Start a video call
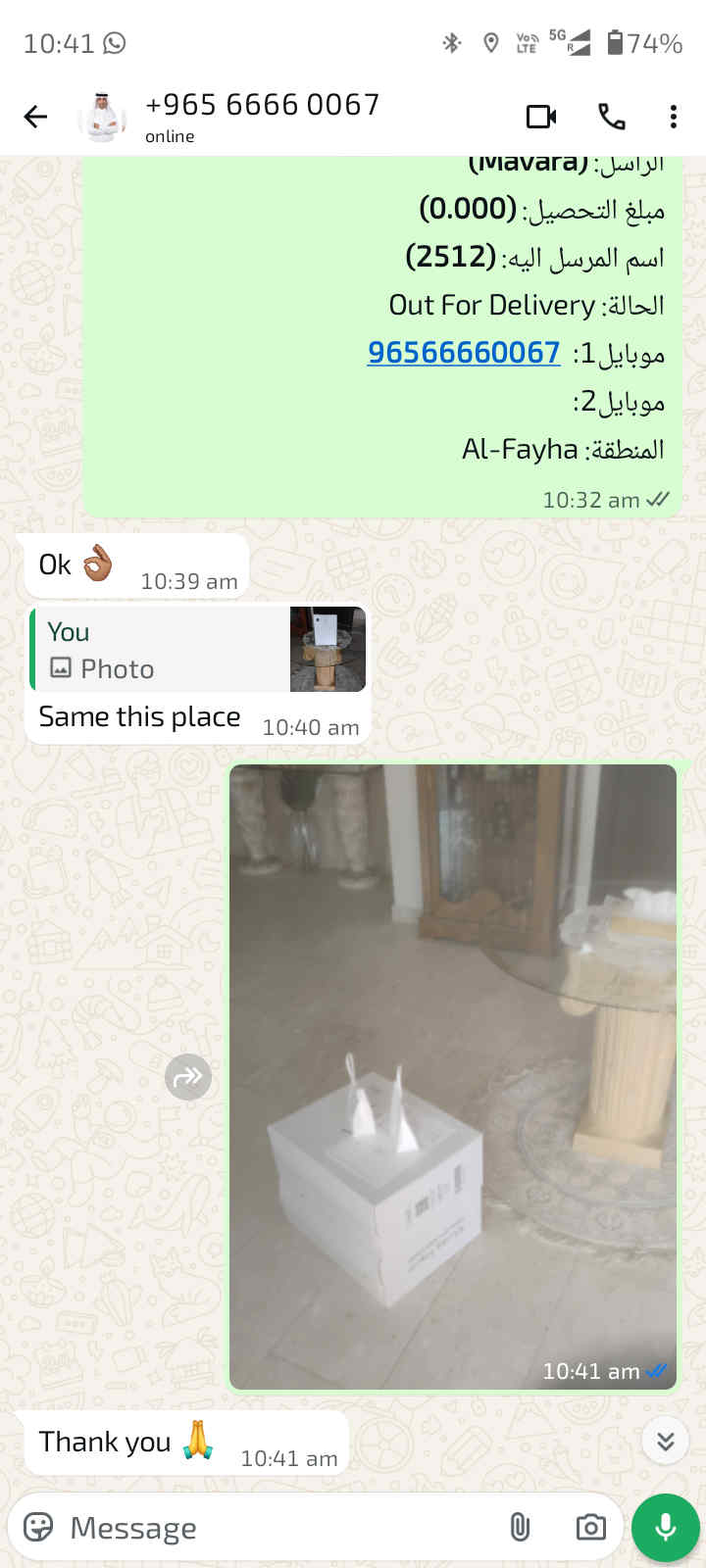Viewport: 706px width, 1568px height. point(541,118)
